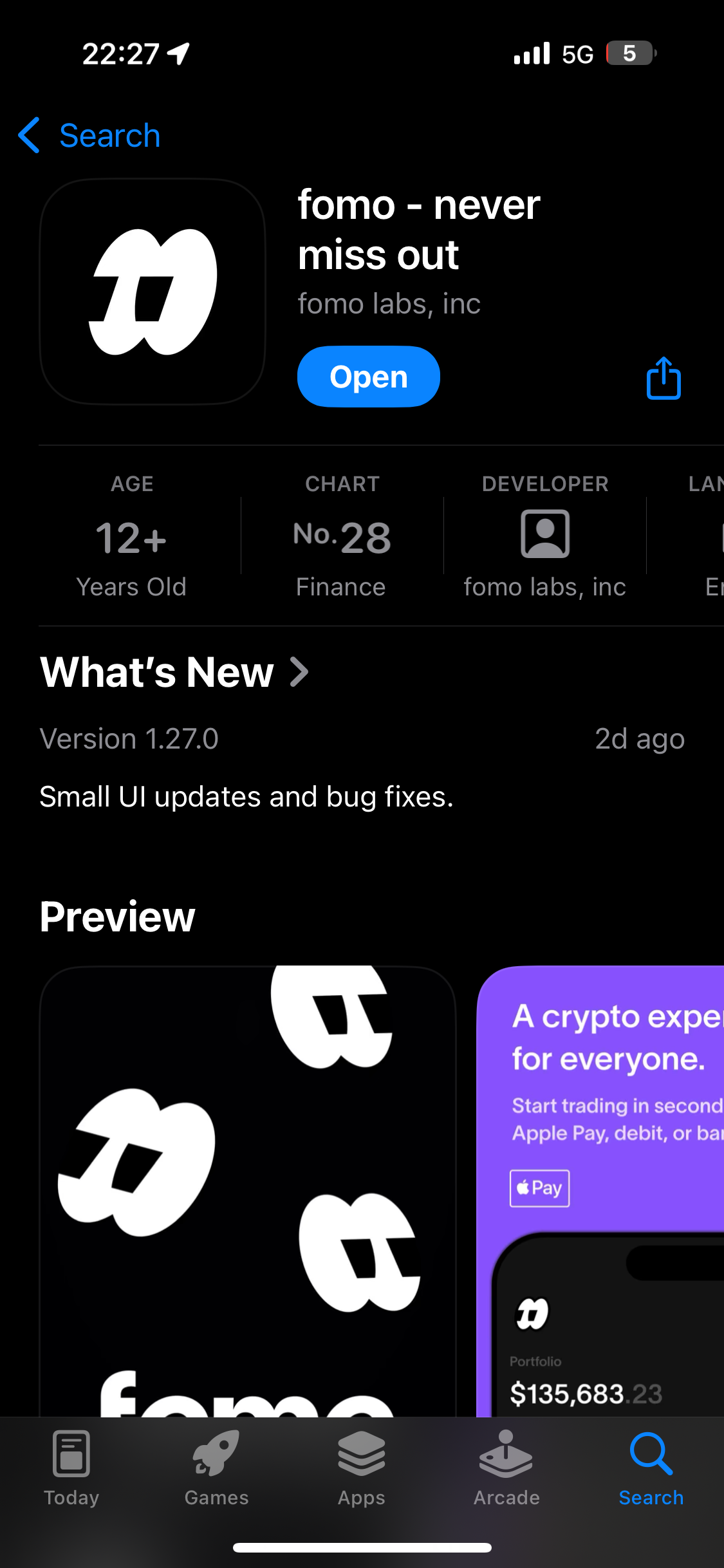Go back to Search results

(90, 136)
